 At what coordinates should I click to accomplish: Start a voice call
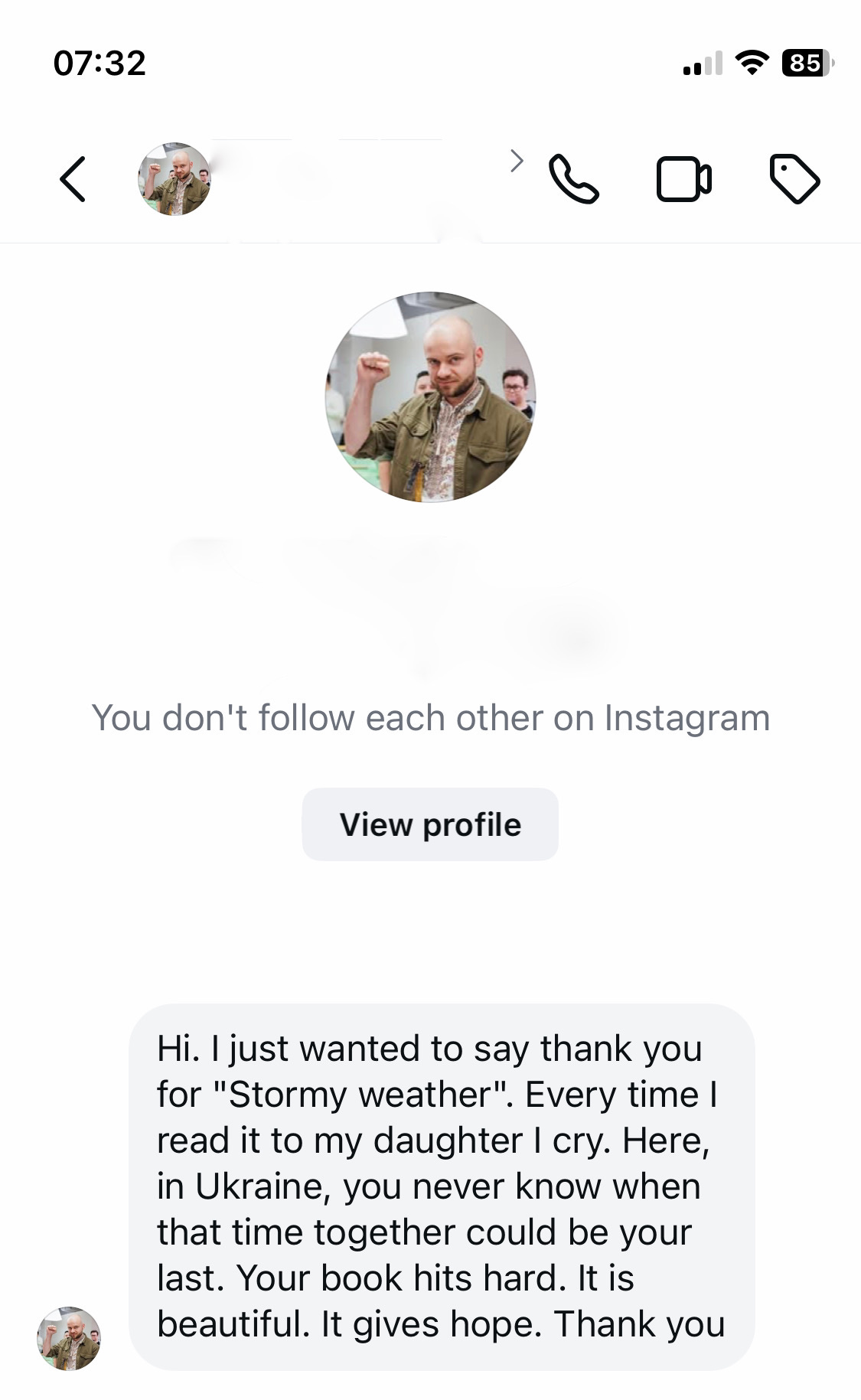point(574,179)
